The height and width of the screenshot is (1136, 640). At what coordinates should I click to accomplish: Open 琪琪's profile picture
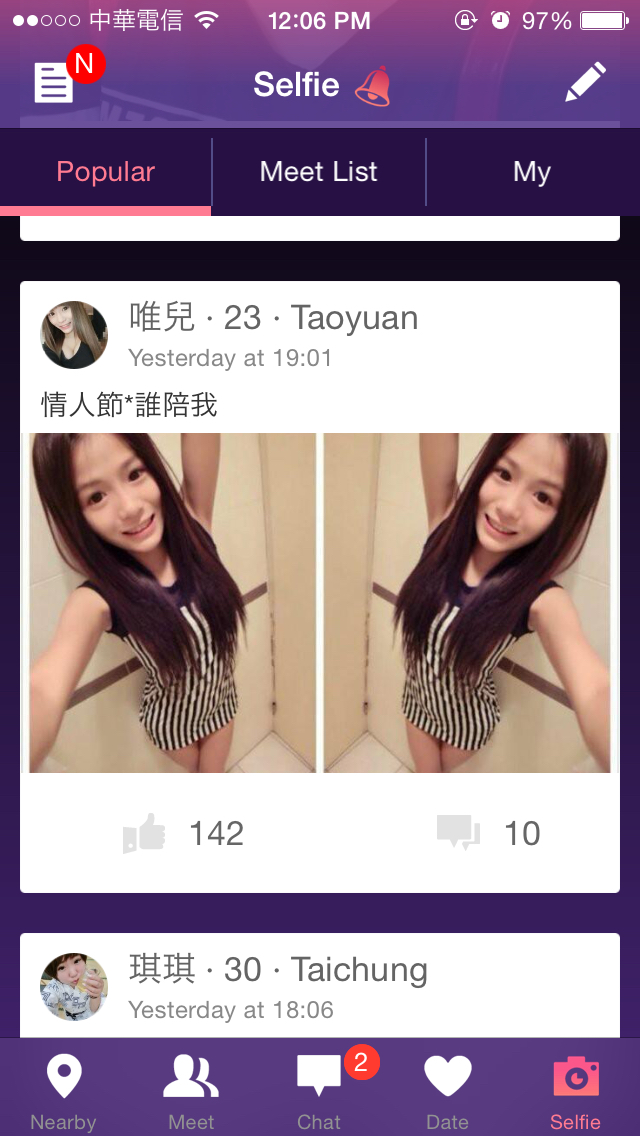(x=74, y=987)
